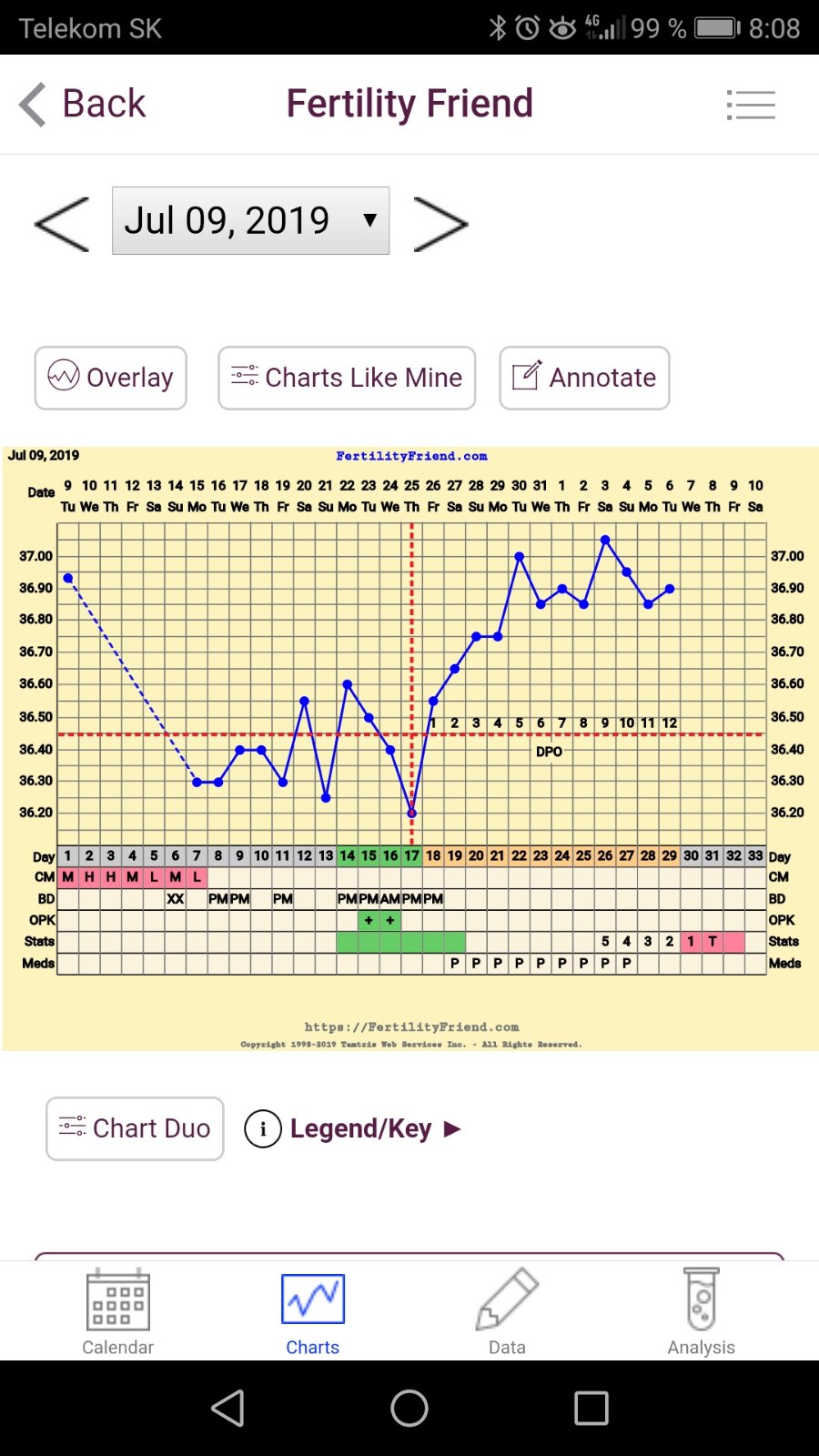Screen dimensions: 819x1456
Task: Go to the next chart with right arrow
Action: pyautogui.click(x=440, y=223)
